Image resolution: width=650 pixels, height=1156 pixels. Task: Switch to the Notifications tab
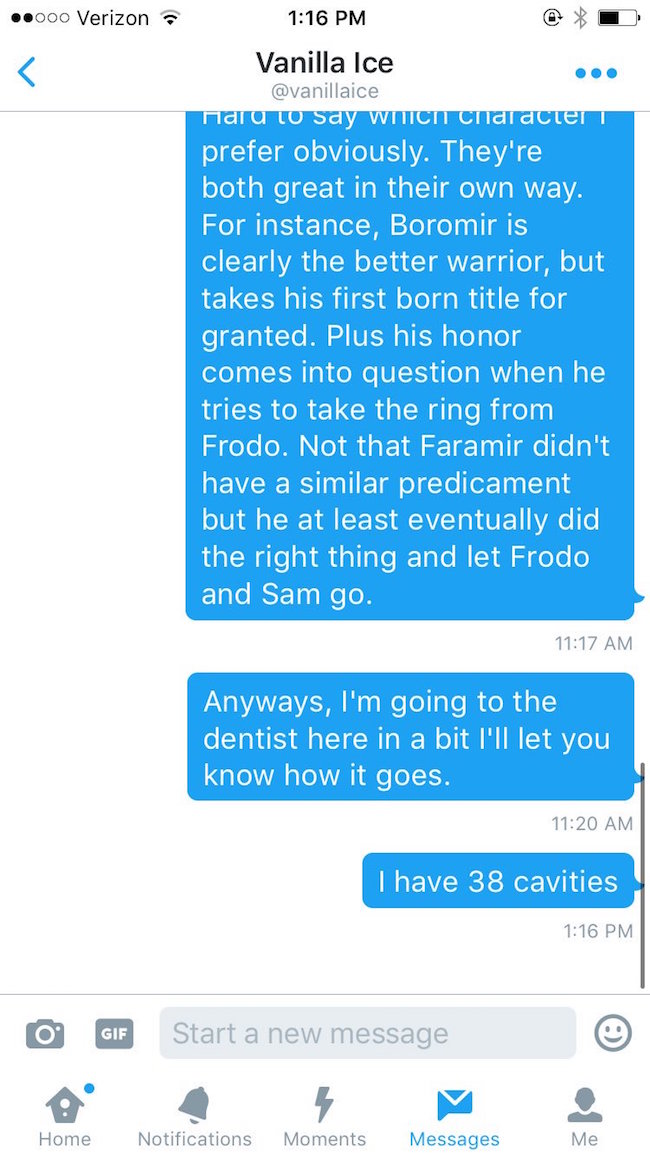195,1116
